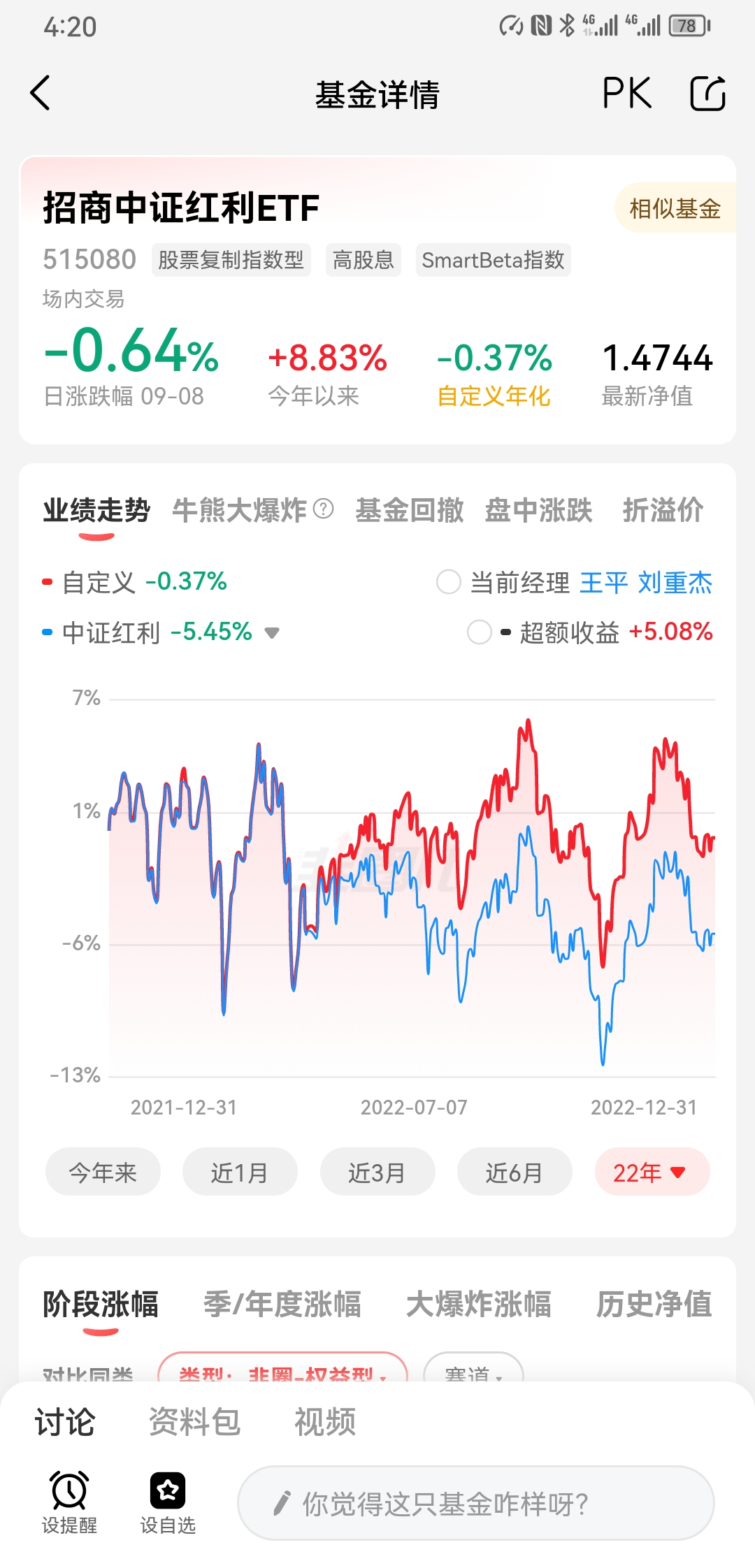Viewport: 755px width, 1568px height.
Task: Set a reminder with 设提醒
Action: tap(69, 1501)
